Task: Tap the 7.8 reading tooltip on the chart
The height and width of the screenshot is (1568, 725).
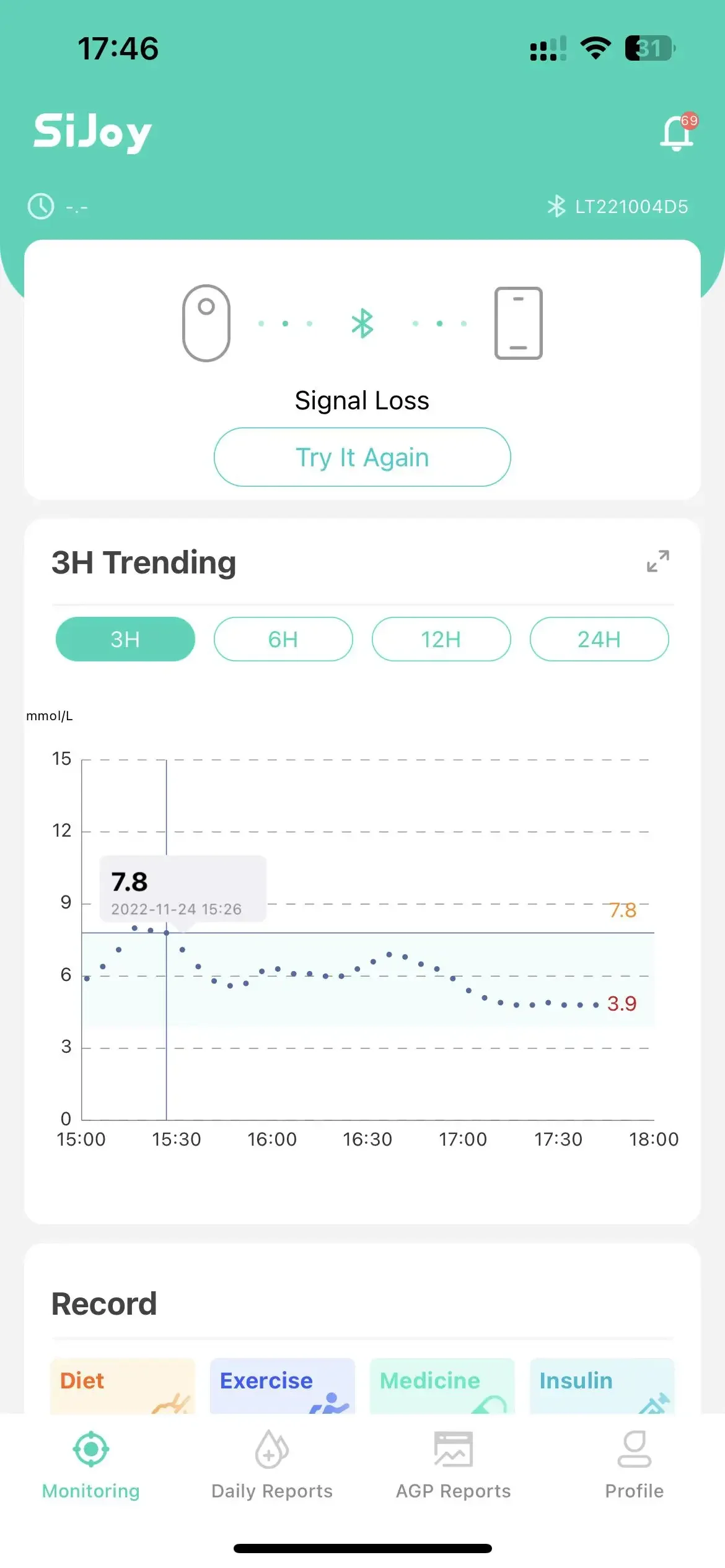Action: pos(183,889)
